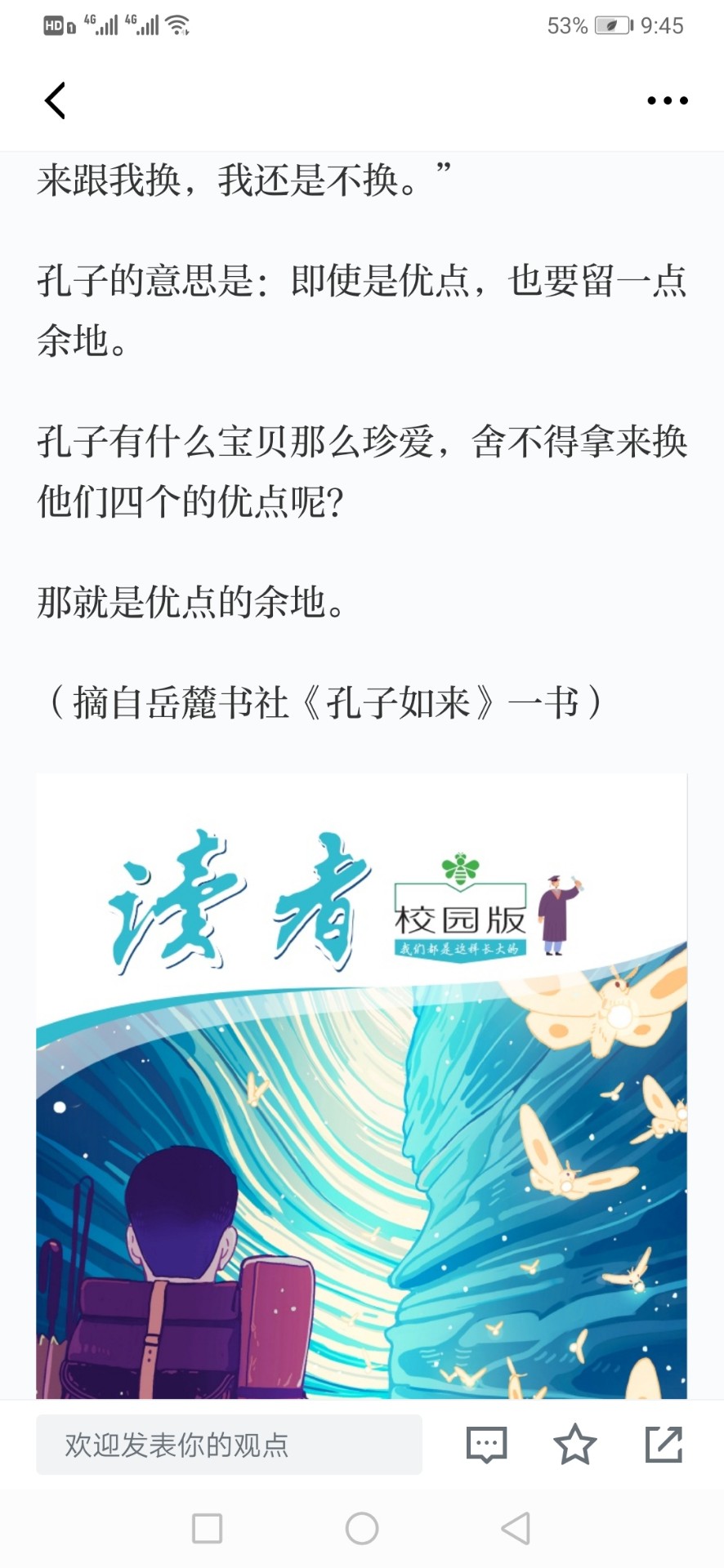Go to the system home screen
This screenshot has height=1568, width=724.
(x=361, y=1528)
